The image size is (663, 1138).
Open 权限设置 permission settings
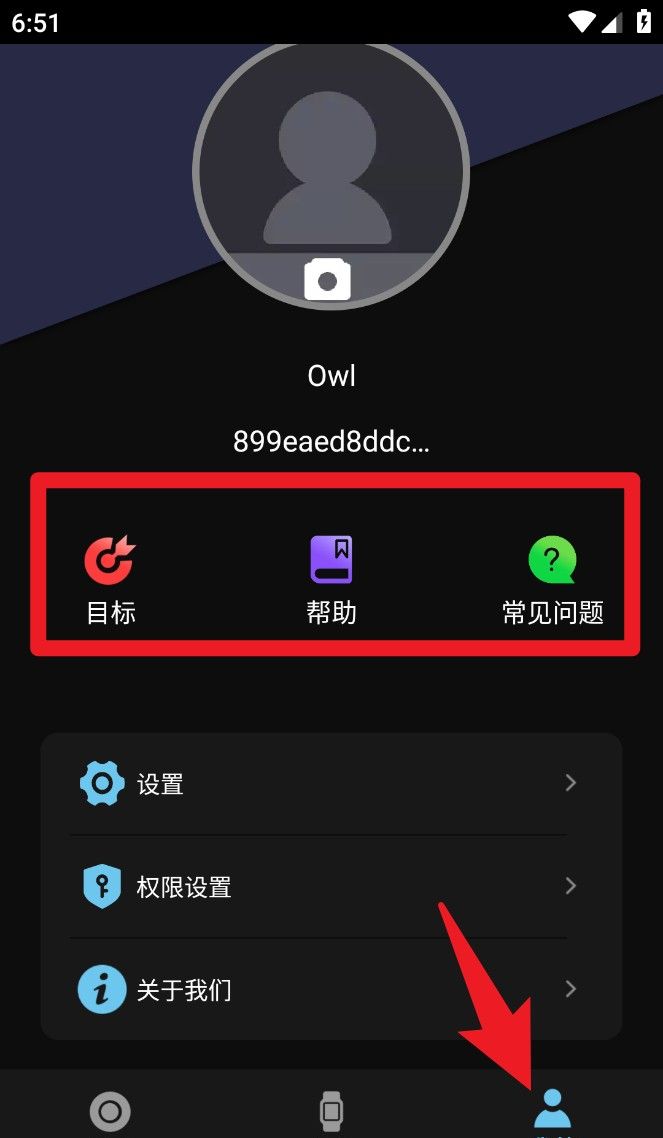[x=331, y=886]
